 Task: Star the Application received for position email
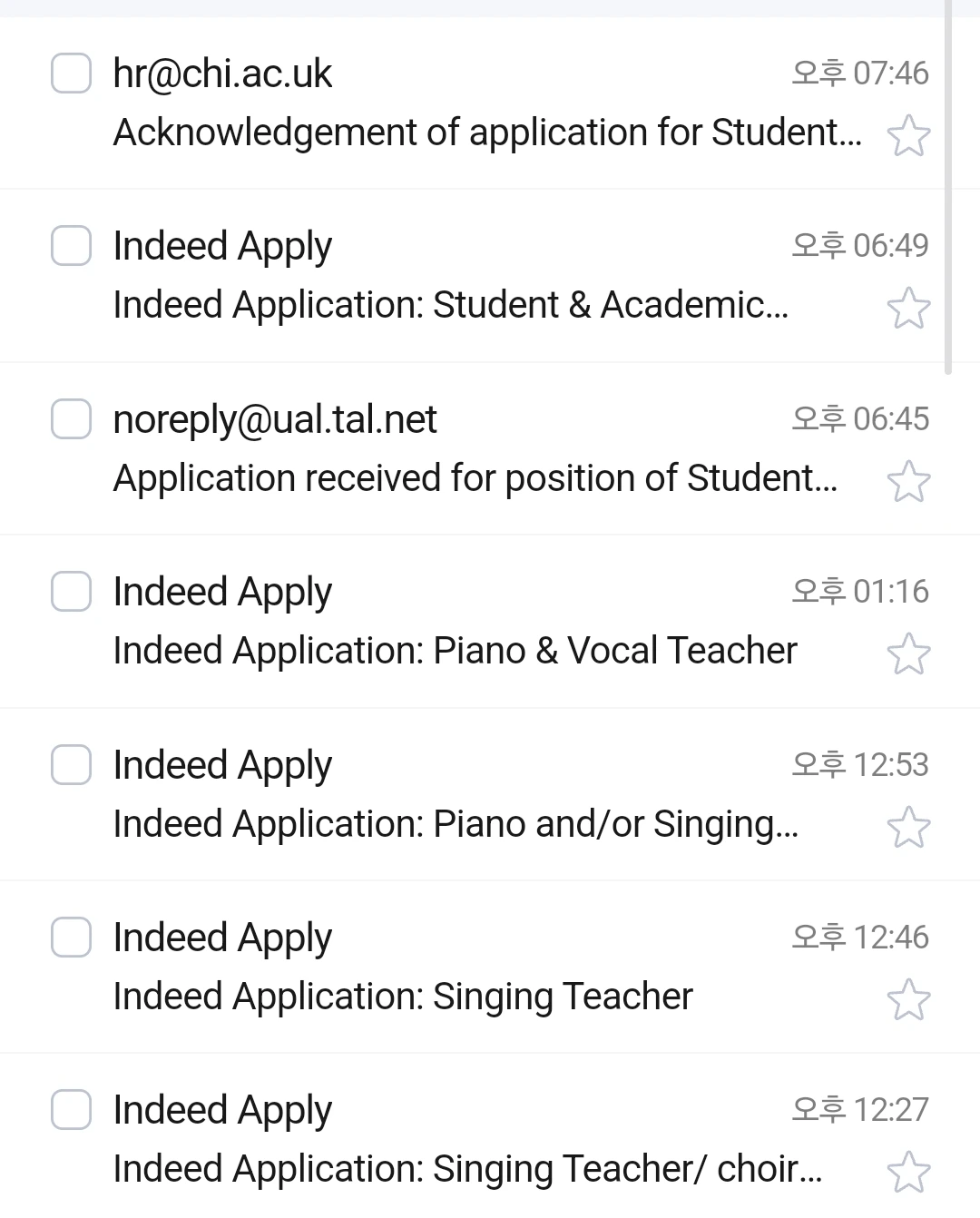908,482
